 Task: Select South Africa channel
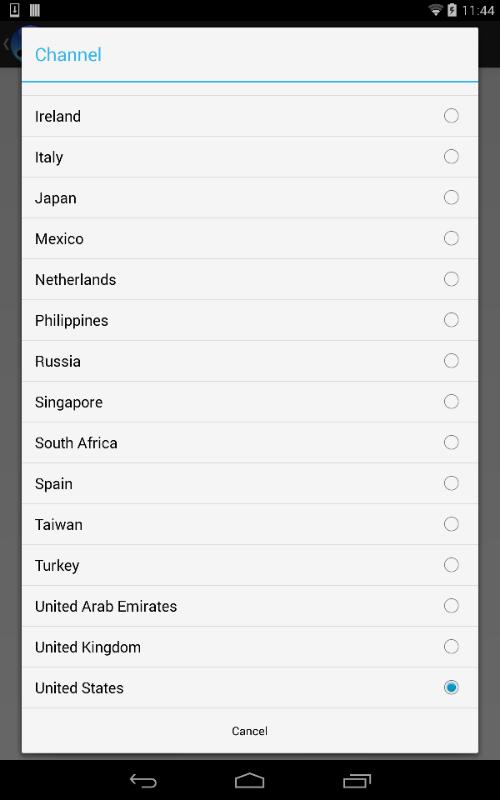tap(249, 443)
